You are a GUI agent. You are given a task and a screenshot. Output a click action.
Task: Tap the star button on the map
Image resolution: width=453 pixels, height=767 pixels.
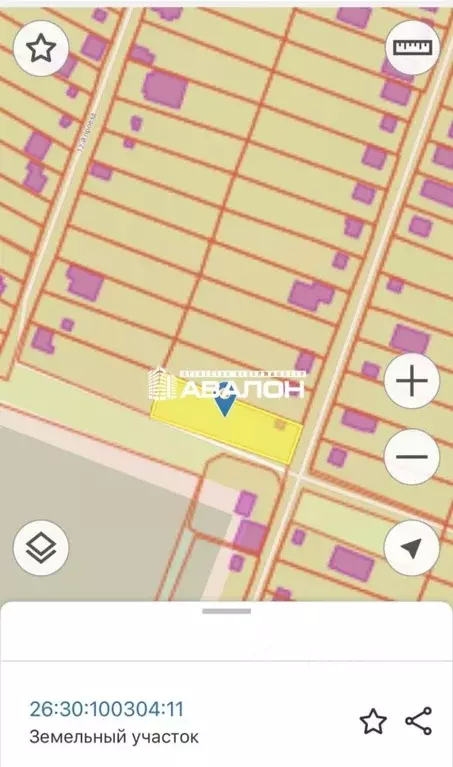[x=41, y=48]
